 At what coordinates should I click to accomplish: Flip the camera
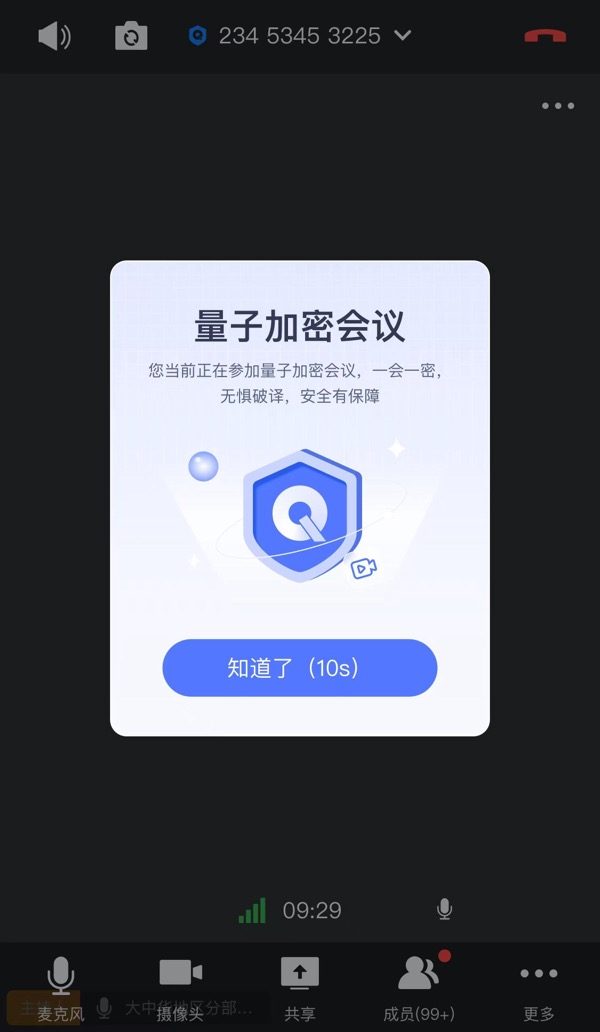[x=131, y=37]
